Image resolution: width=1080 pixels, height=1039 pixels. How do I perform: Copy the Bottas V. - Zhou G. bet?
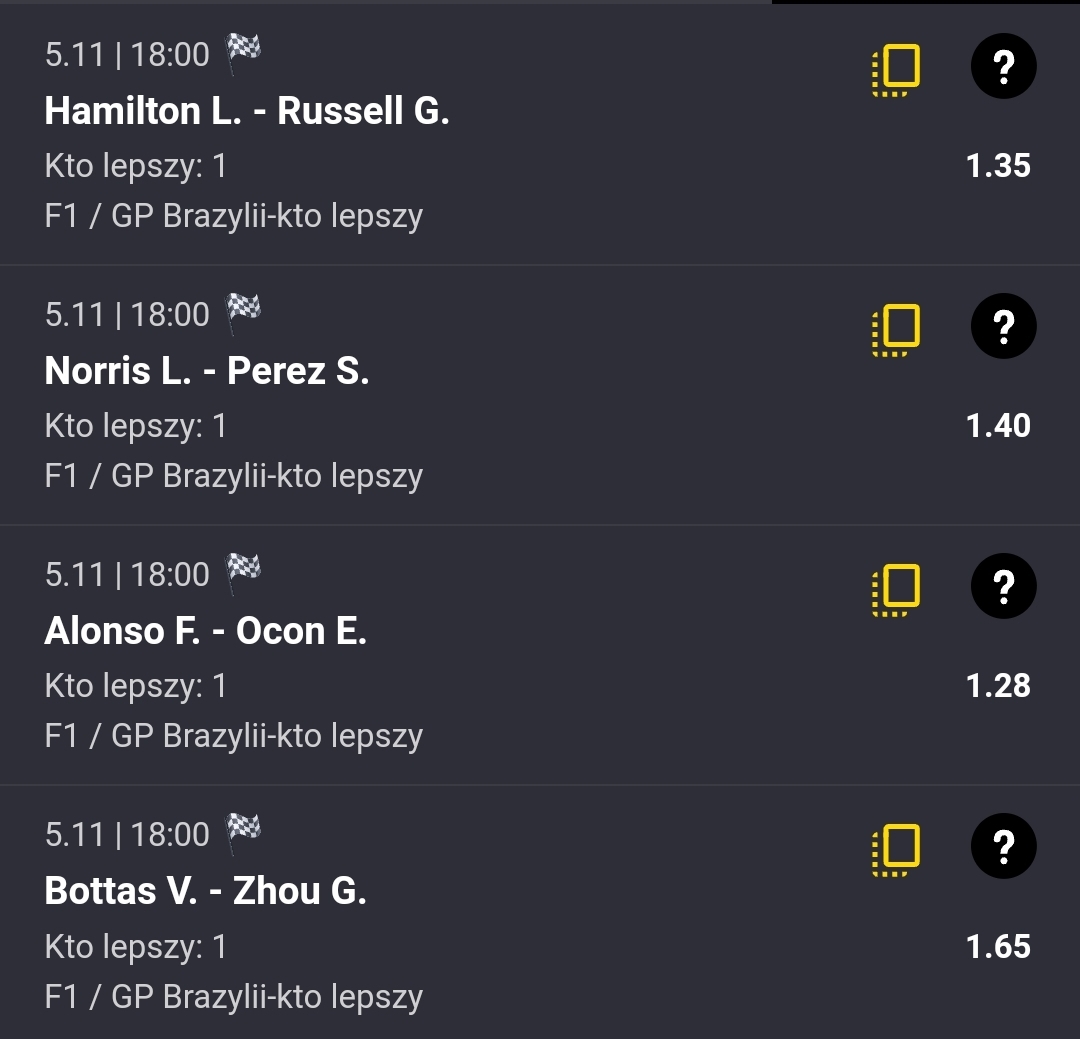pyautogui.click(x=896, y=850)
